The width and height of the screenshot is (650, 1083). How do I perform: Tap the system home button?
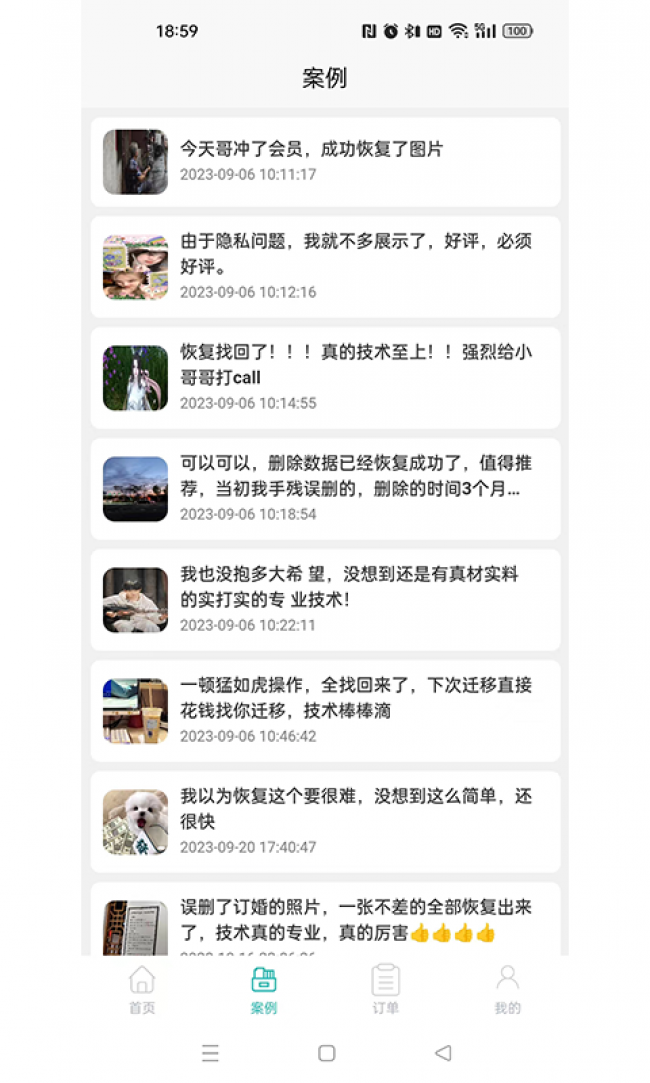(x=326, y=1053)
